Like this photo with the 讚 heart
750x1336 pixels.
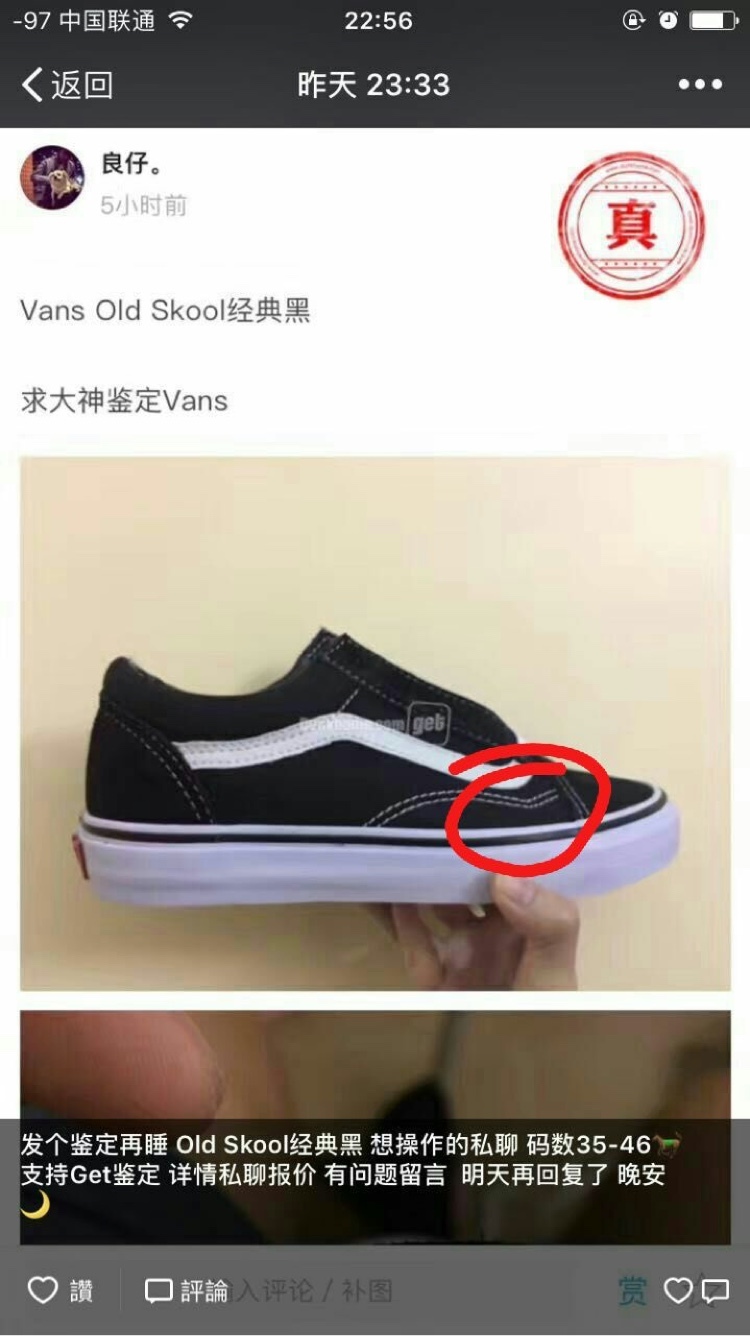(60, 1291)
